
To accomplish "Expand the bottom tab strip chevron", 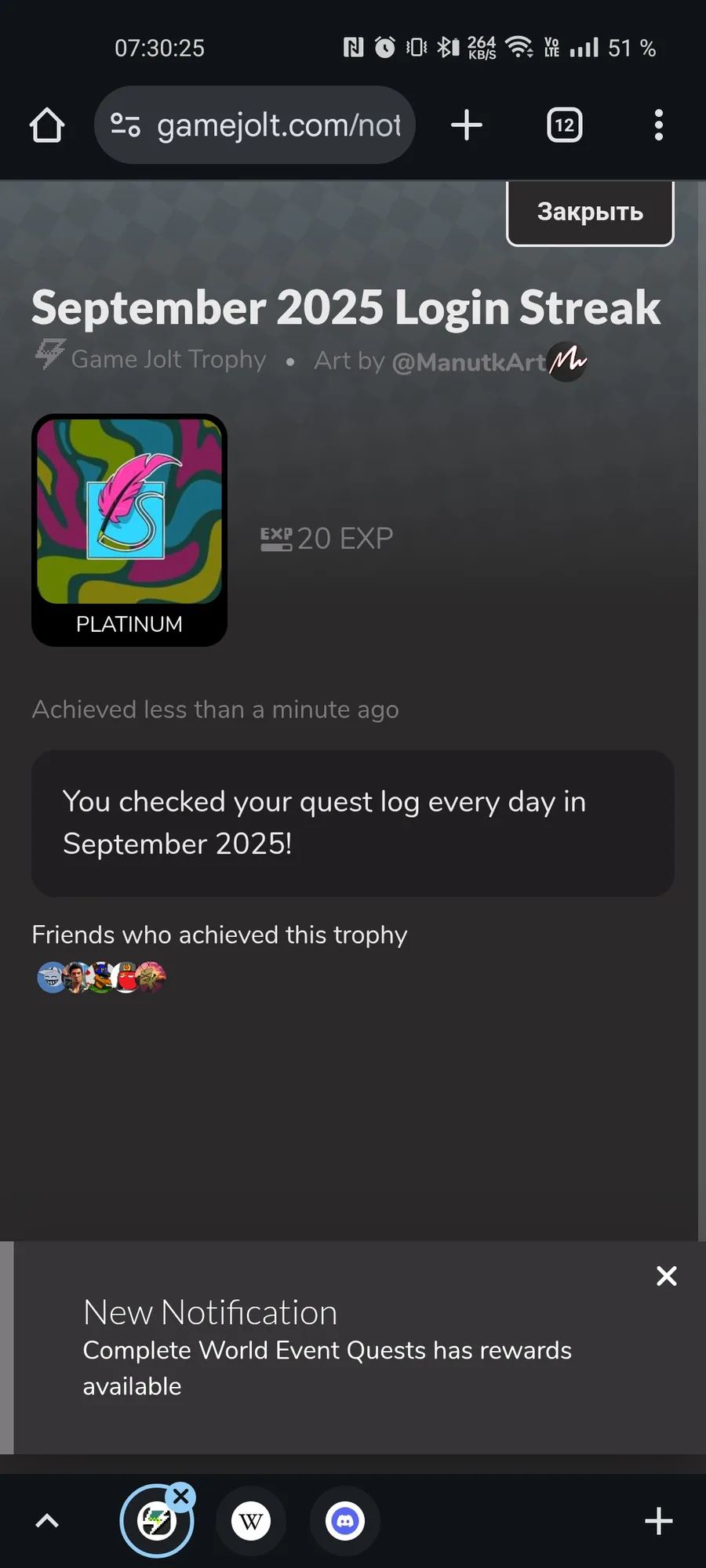I will point(47,1522).
